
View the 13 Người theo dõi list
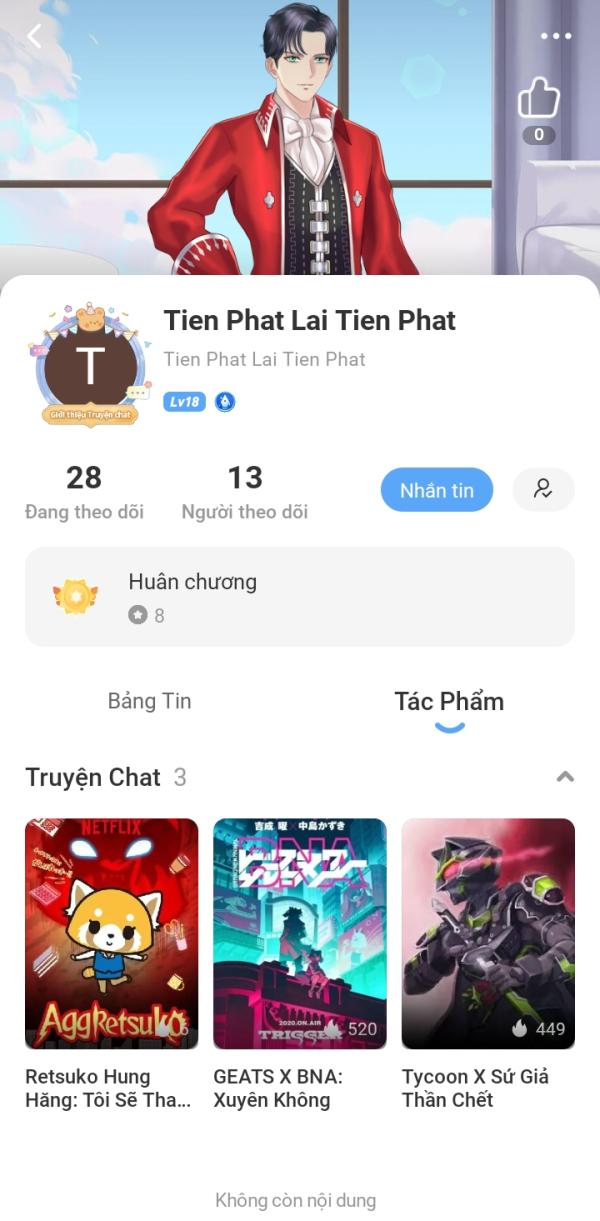click(x=244, y=492)
